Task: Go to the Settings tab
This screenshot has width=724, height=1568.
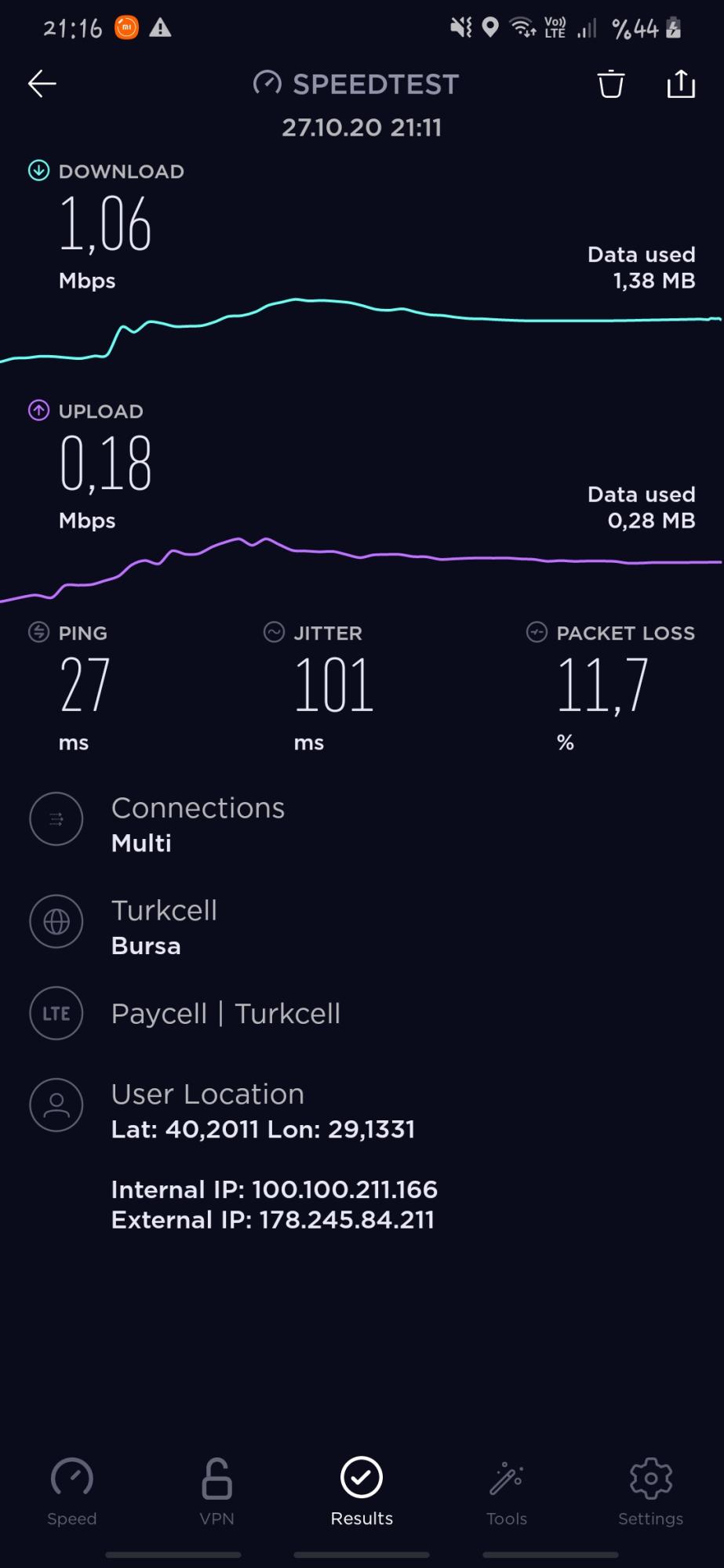Action: [x=651, y=1493]
